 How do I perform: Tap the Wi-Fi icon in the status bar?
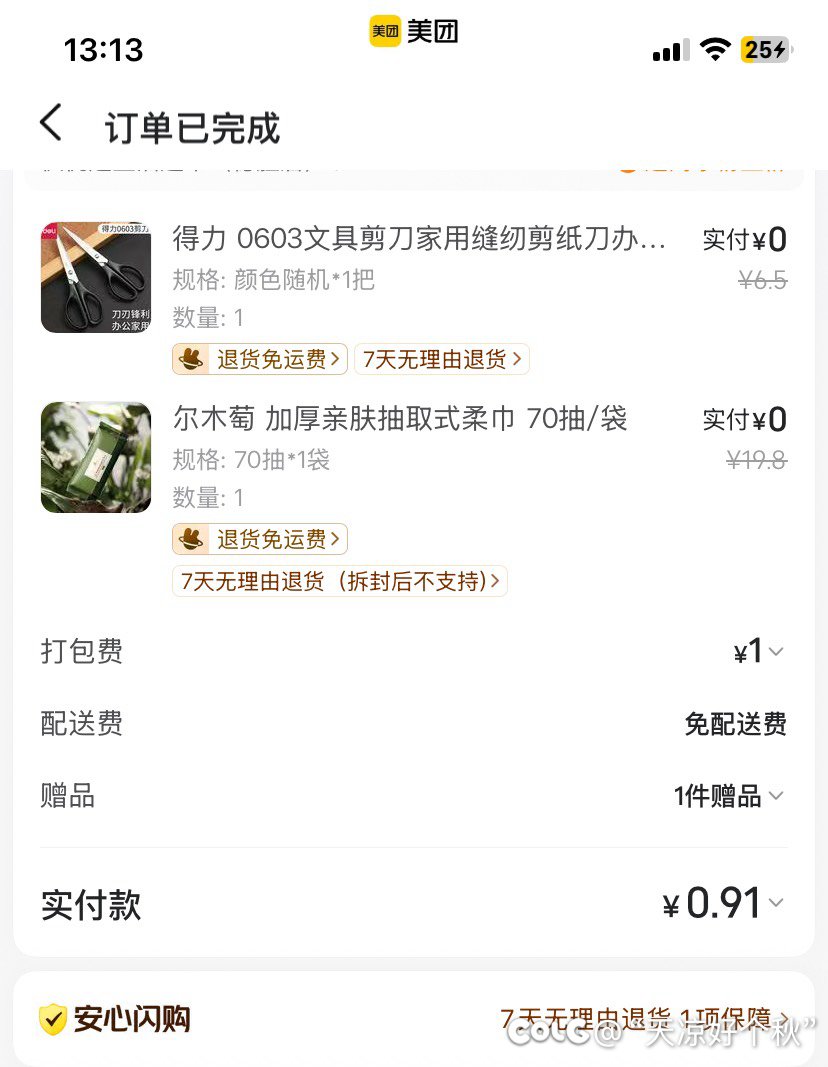(x=712, y=48)
